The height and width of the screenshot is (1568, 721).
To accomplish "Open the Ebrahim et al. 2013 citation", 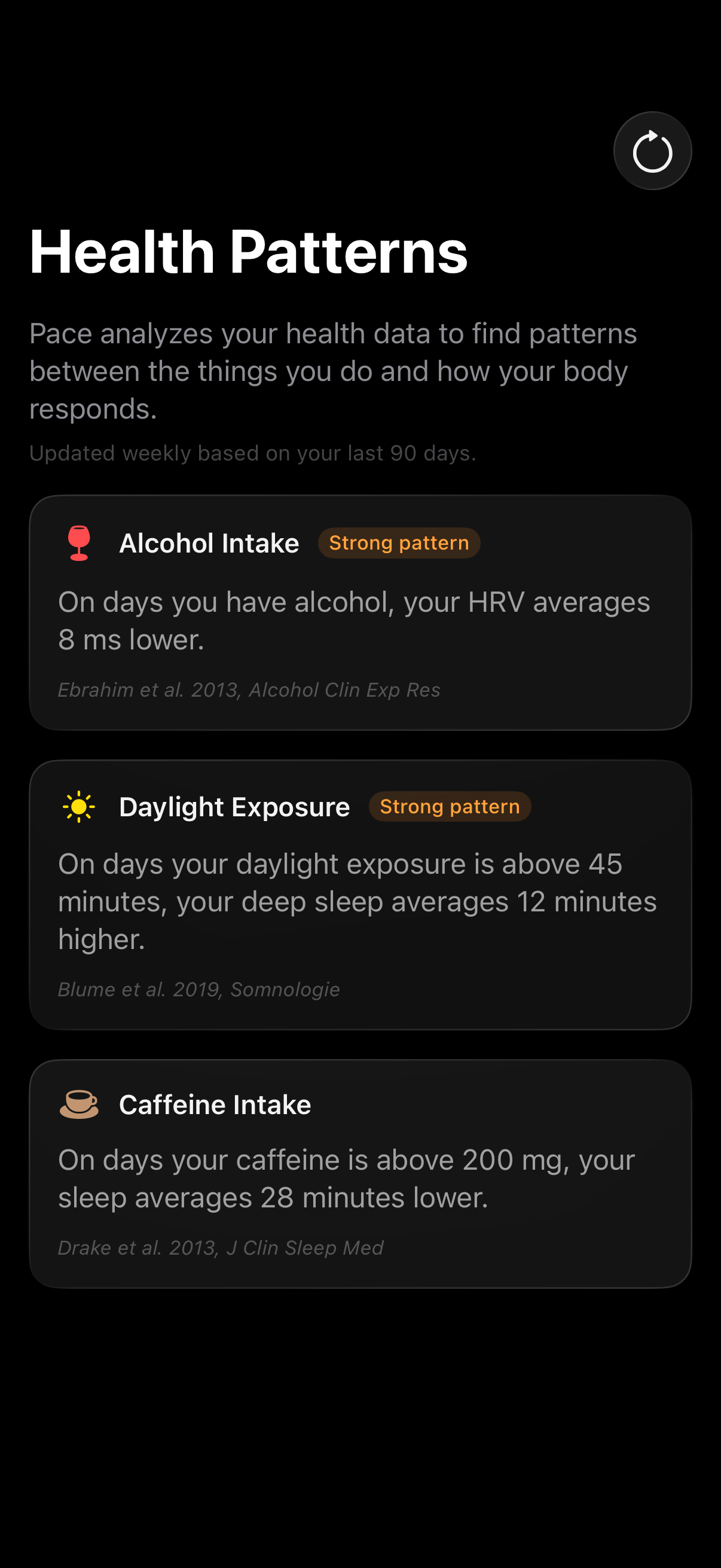I will click(x=249, y=690).
